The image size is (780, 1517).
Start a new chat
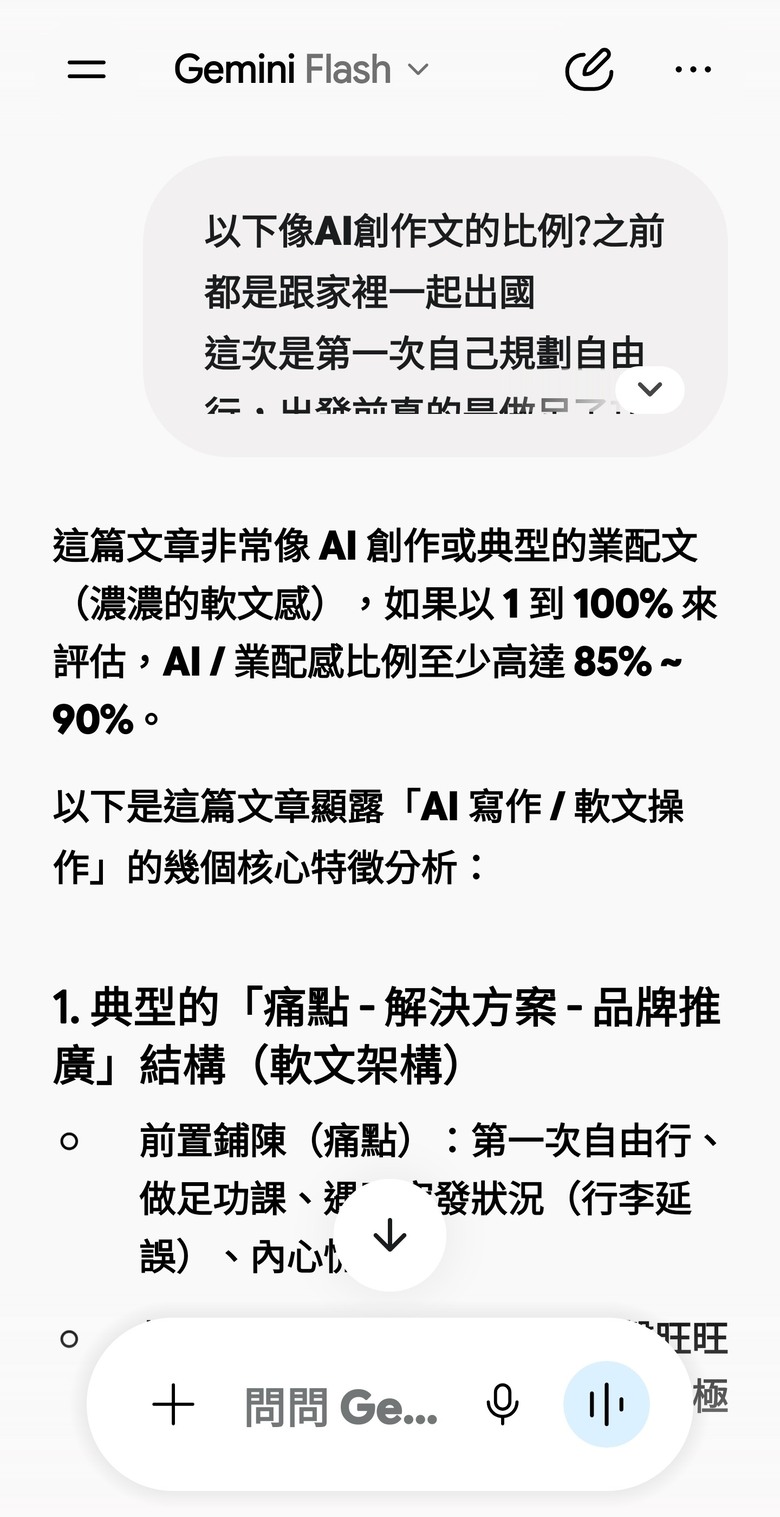point(589,70)
